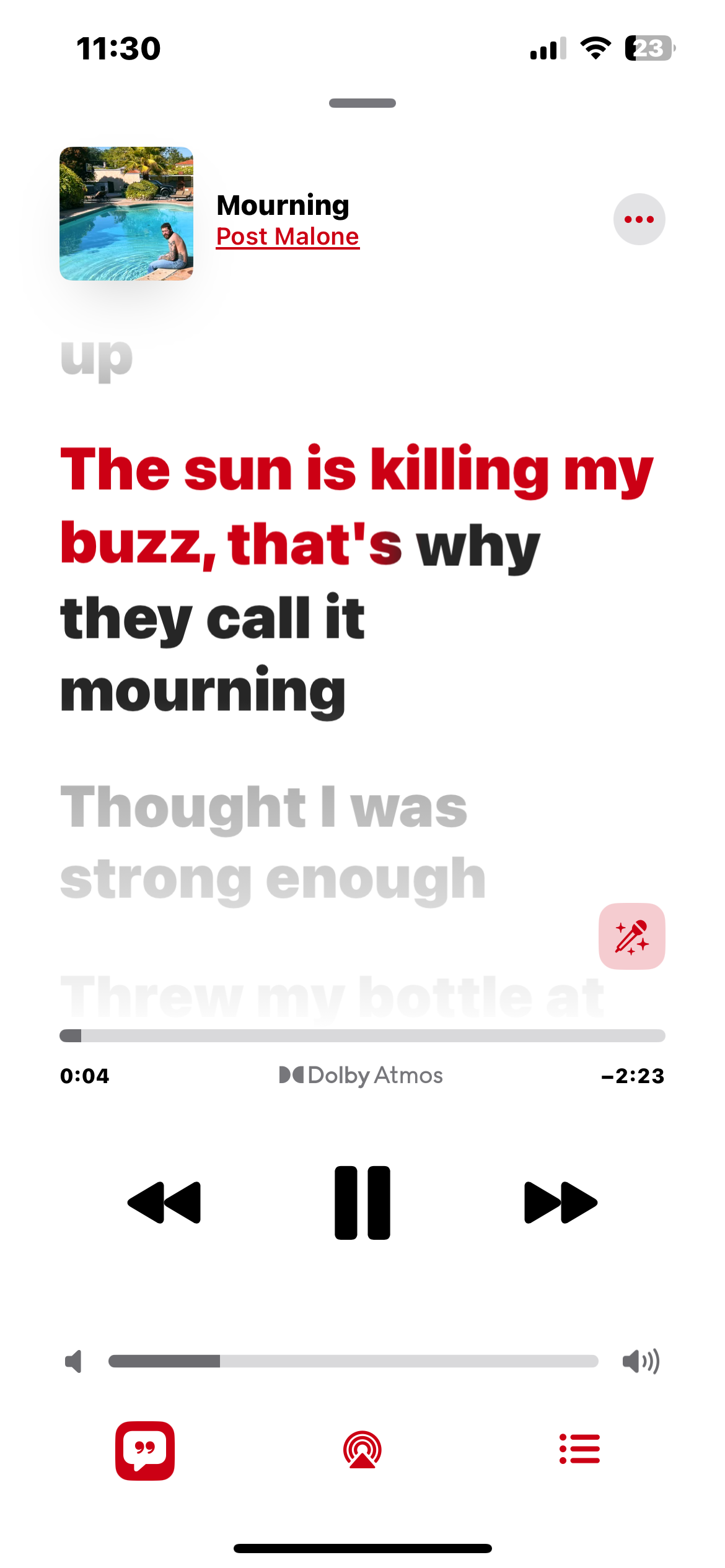Viewport: 725px width, 1568px height.
Task: Toggle the Sing microphone button
Action: (631, 936)
